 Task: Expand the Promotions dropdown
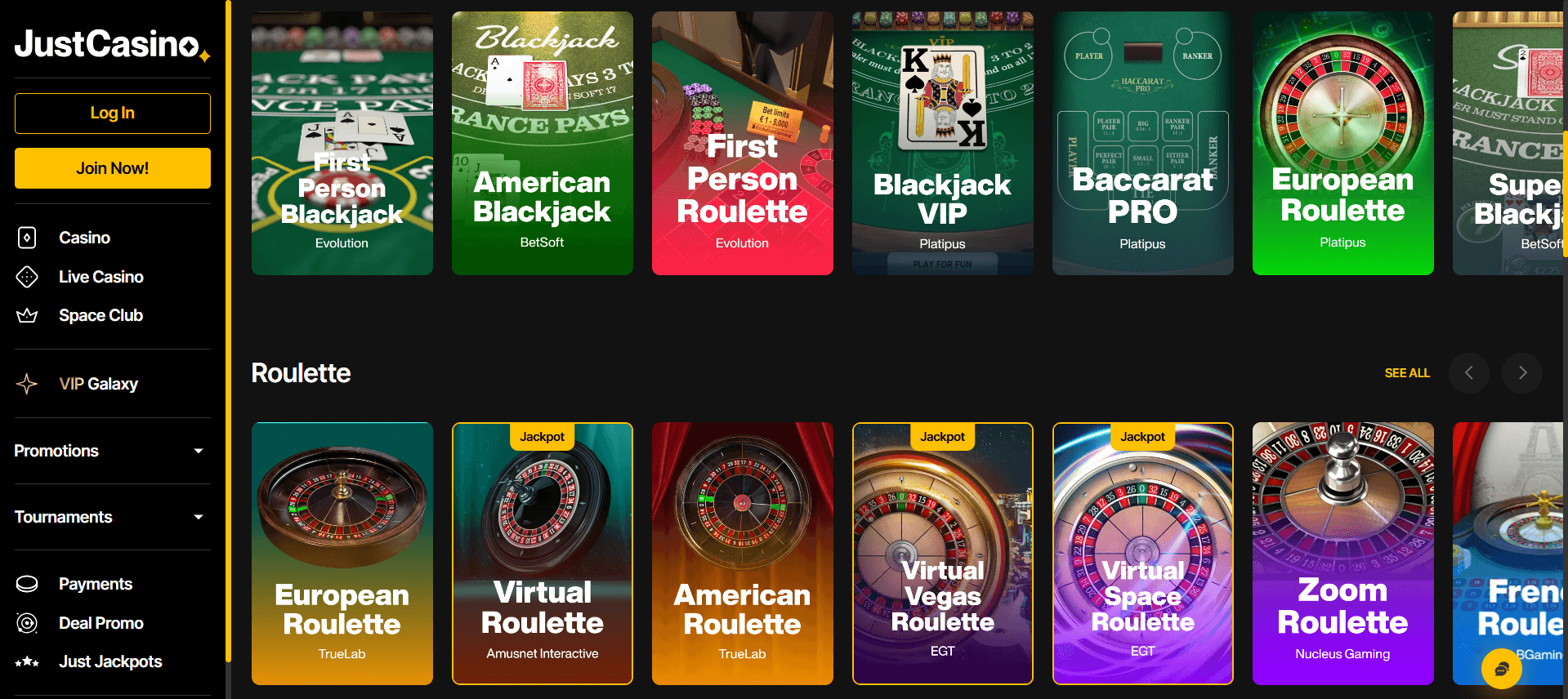[109, 451]
